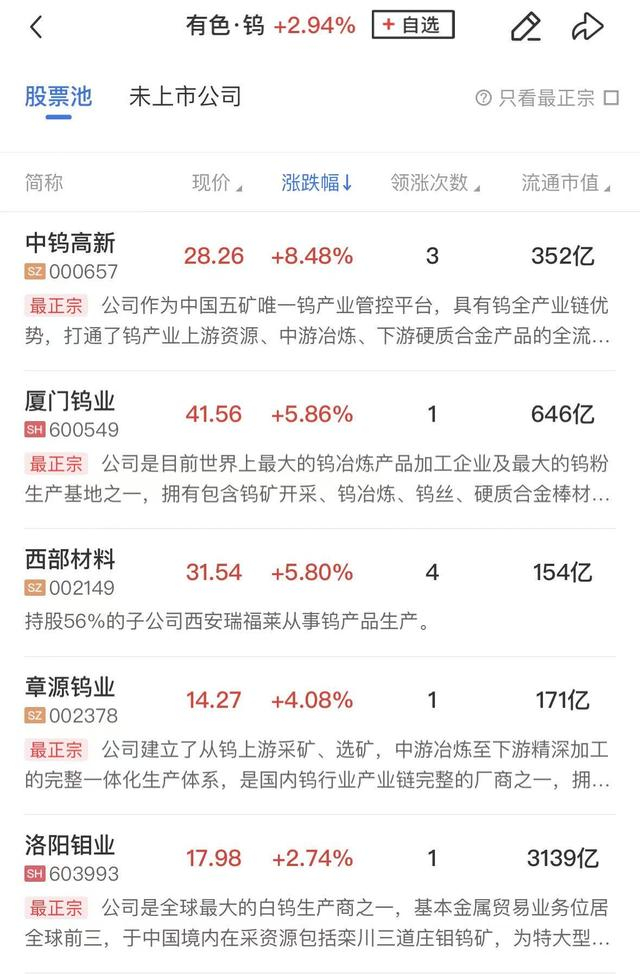Go back using the top-left arrow
The height and width of the screenshot is (974, 640).
37,27
